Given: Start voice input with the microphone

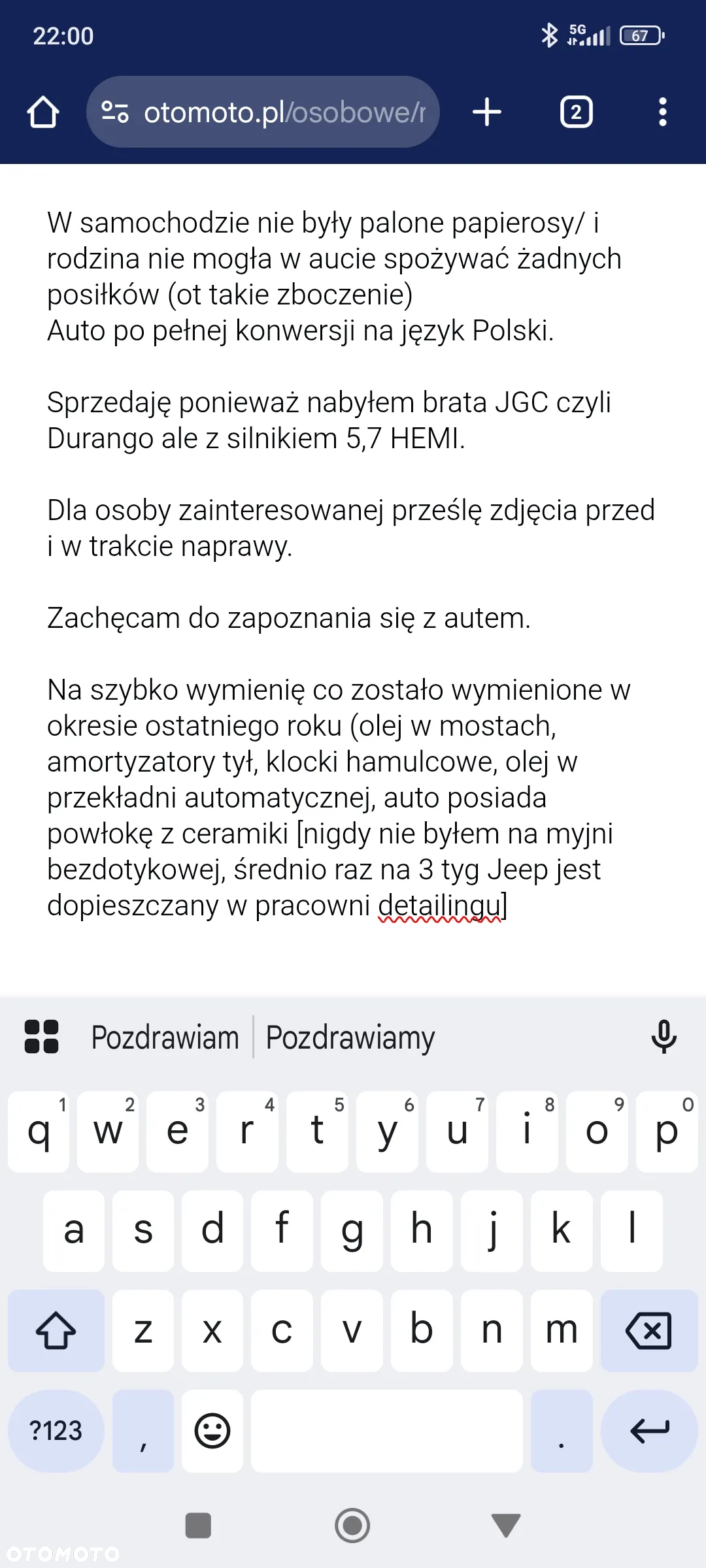Looking at the screenshot, I should tap(664, 1036).
